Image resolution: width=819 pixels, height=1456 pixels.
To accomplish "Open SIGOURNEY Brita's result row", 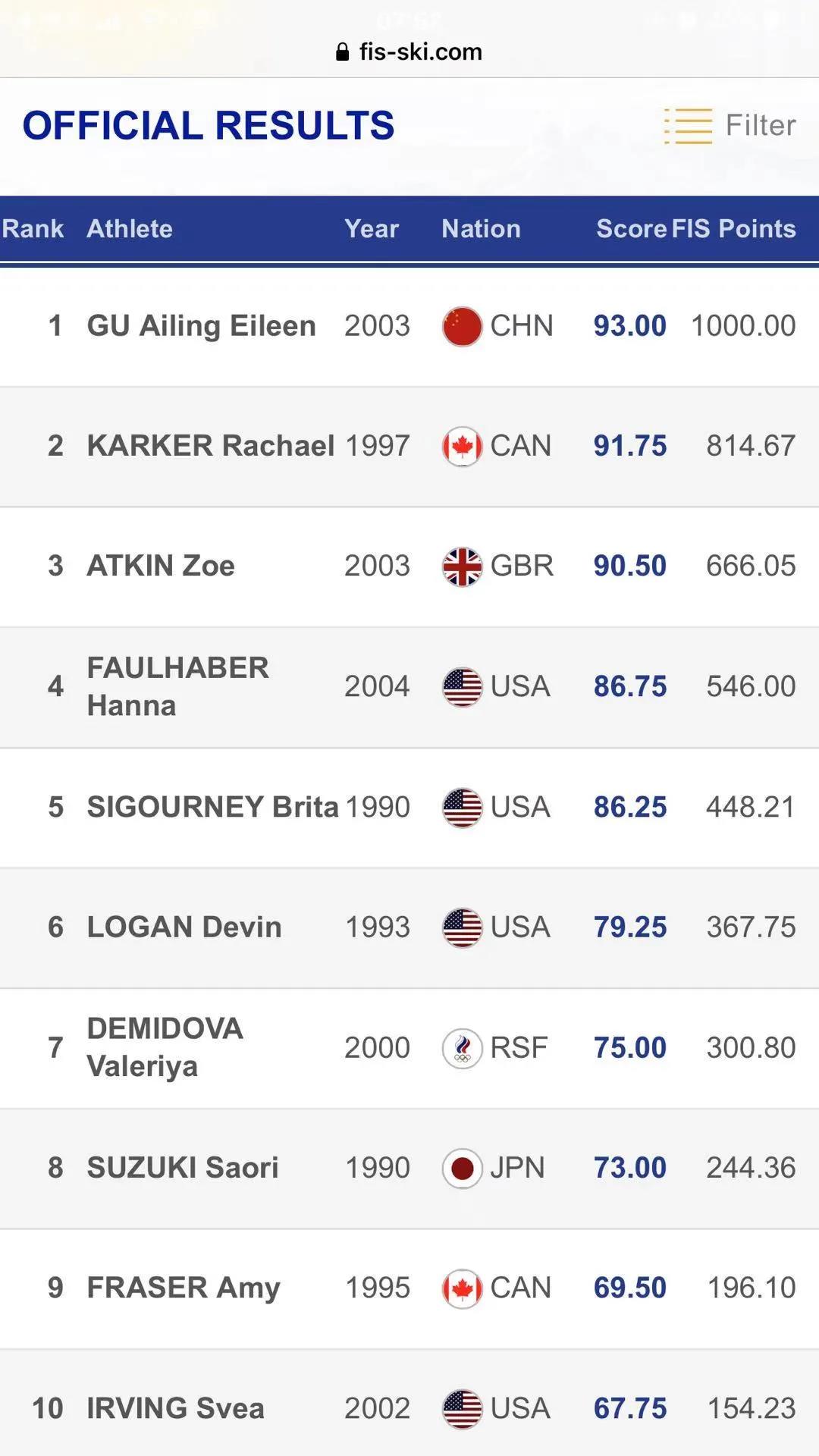I will (212, 807).
